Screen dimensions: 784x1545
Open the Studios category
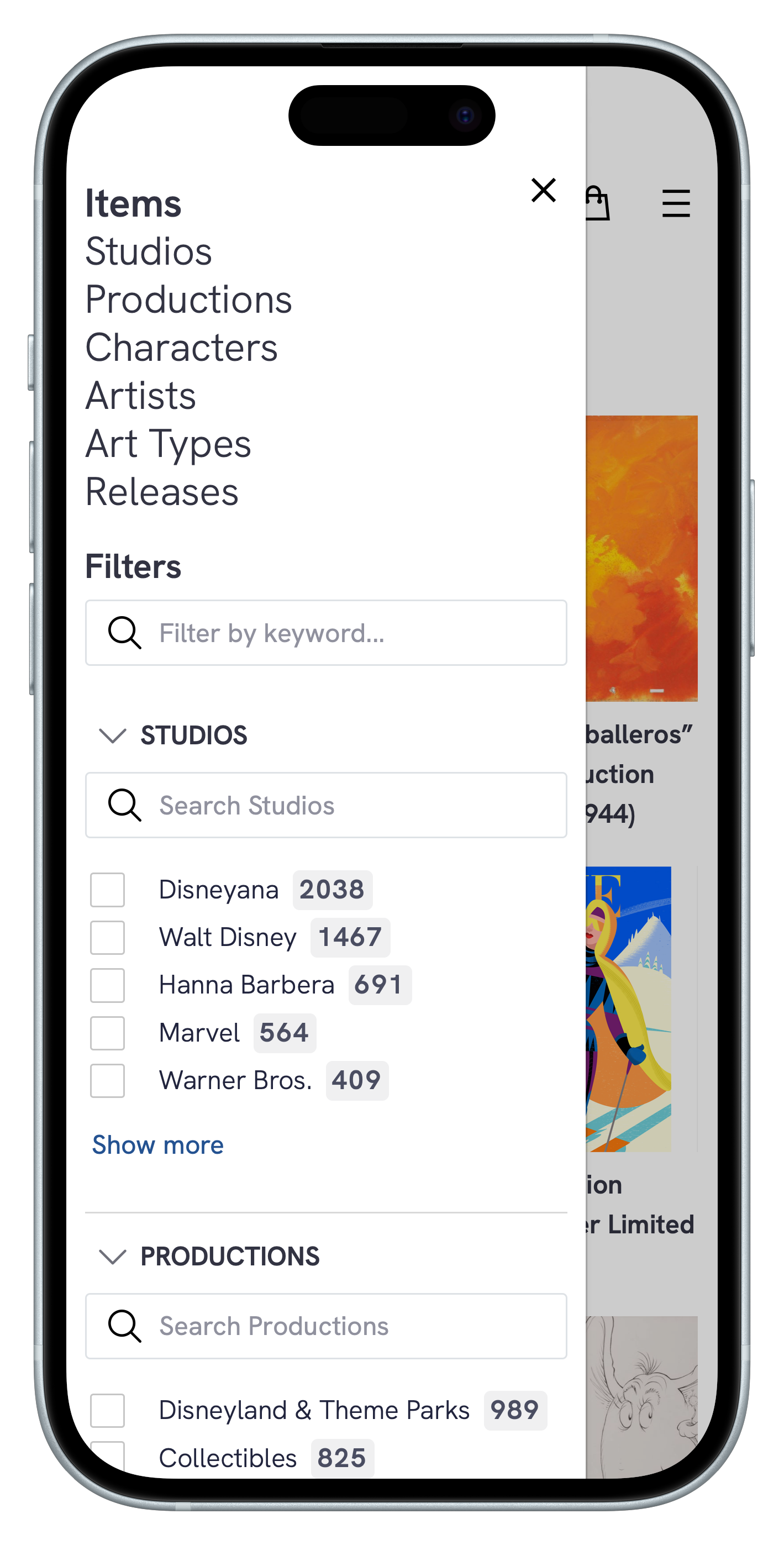pos(148,251)
